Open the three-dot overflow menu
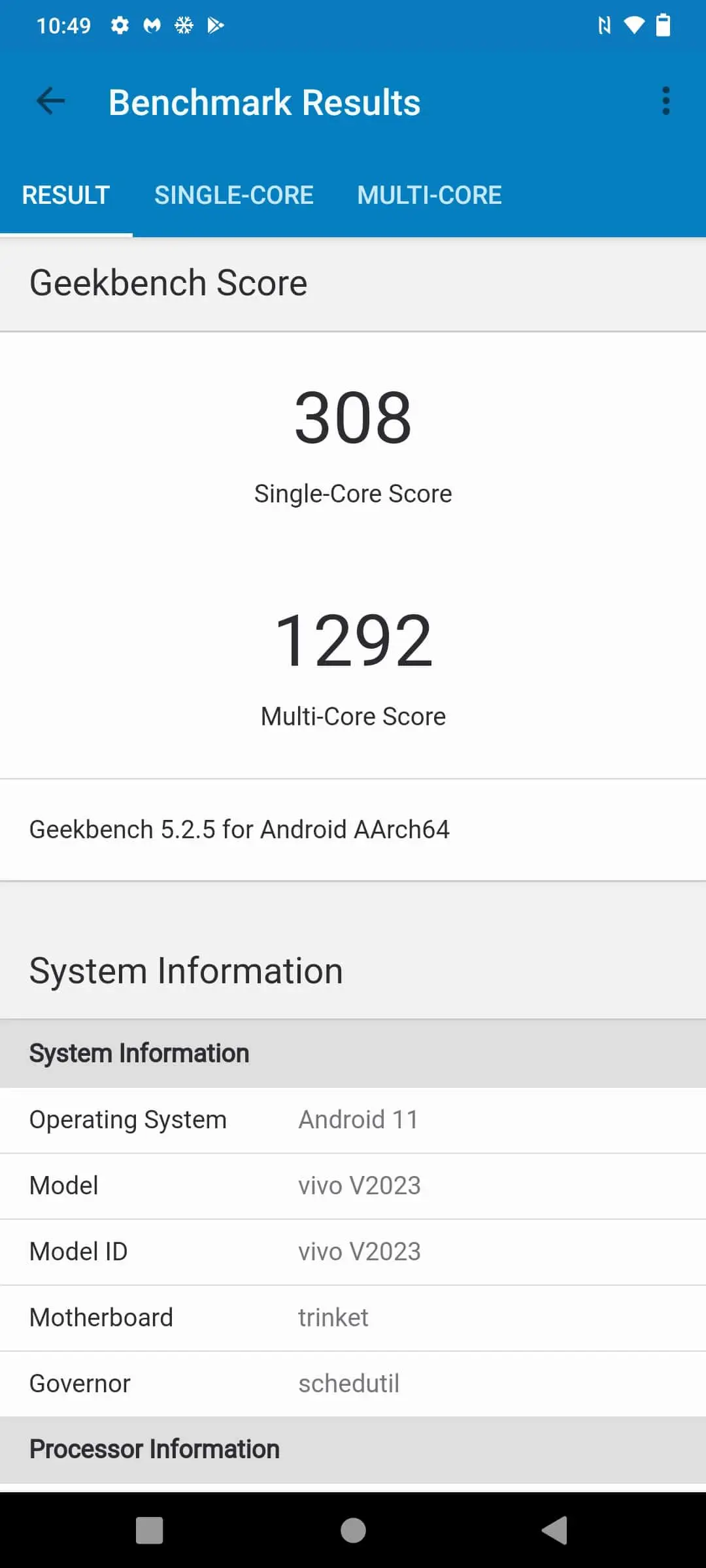The image size is (706, 1568). coord(665,101)
